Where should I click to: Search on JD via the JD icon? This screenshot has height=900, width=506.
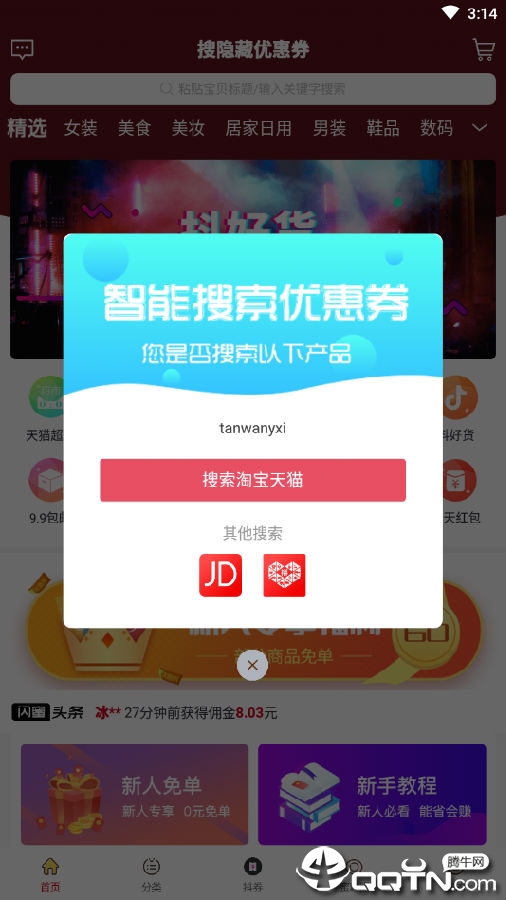[220, 575]
